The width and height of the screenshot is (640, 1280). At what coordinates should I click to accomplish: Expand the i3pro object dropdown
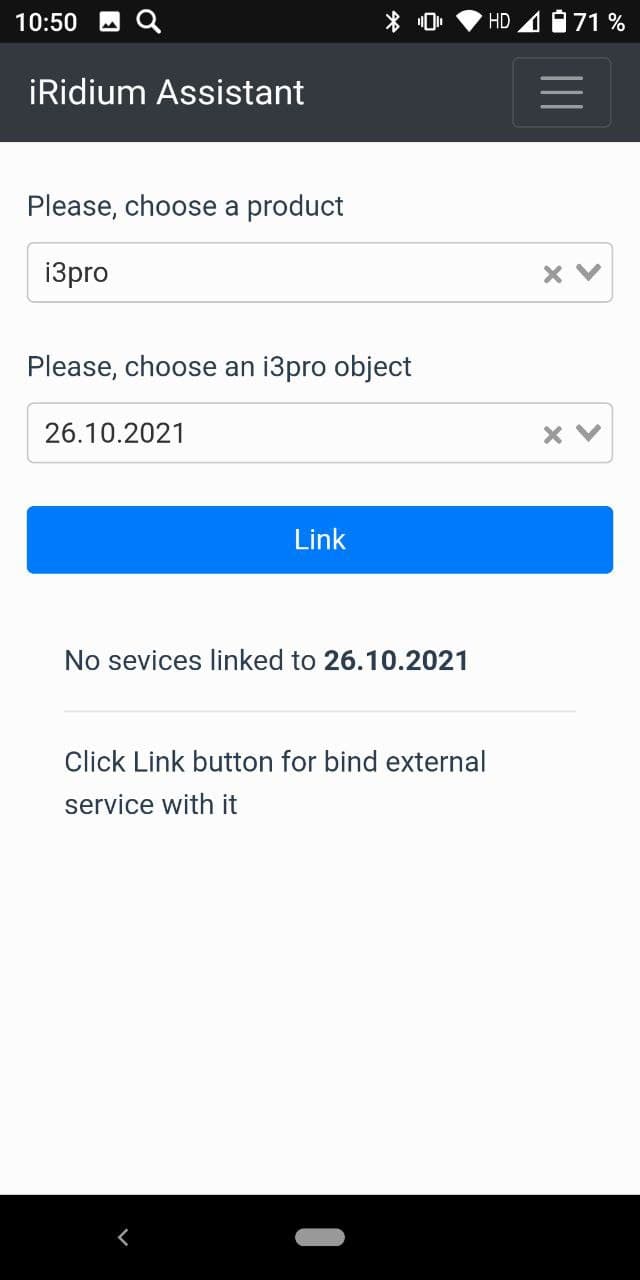589,433
